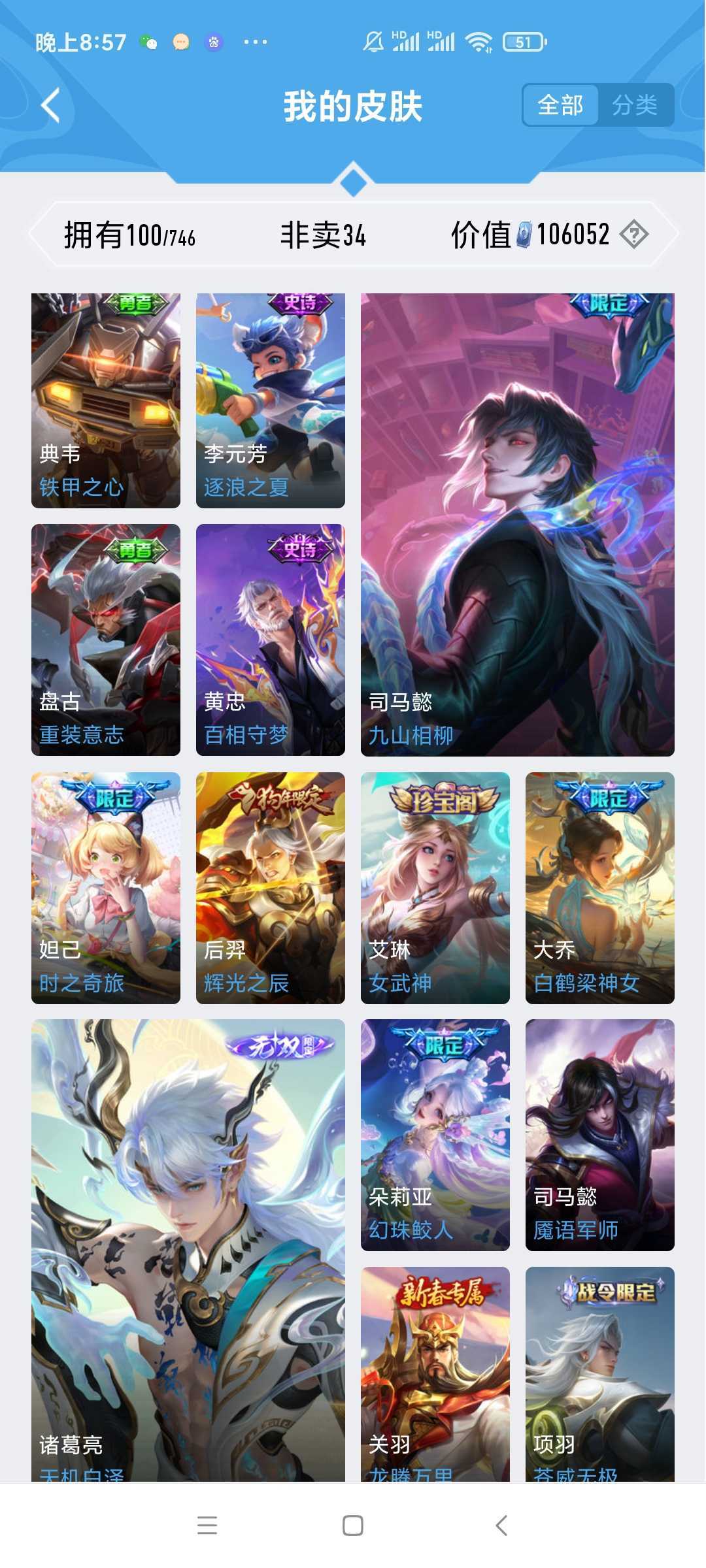Switch to the 分类 tab
Screen dimensions: 706x1568
(635, 105)
